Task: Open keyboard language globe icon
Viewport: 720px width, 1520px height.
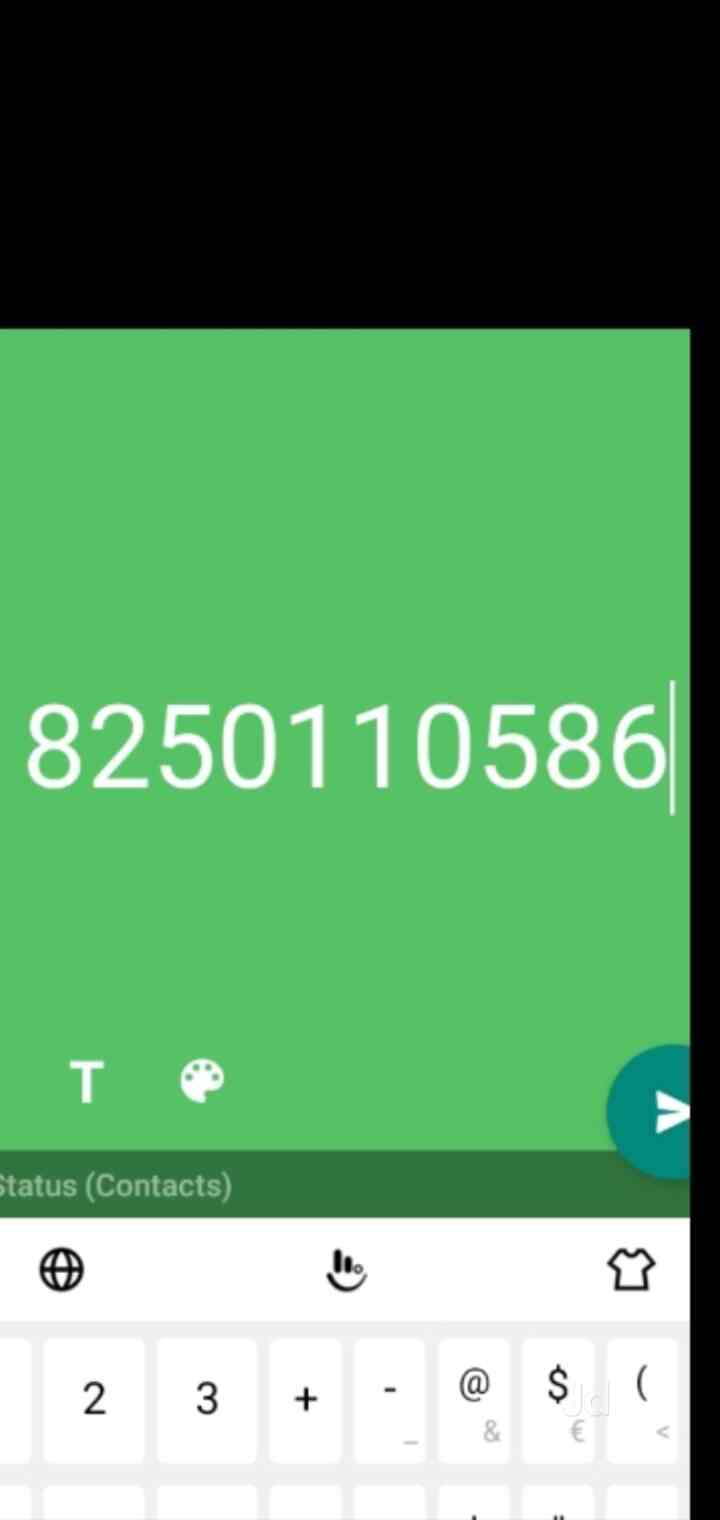Action: [x=61, y=1270]
